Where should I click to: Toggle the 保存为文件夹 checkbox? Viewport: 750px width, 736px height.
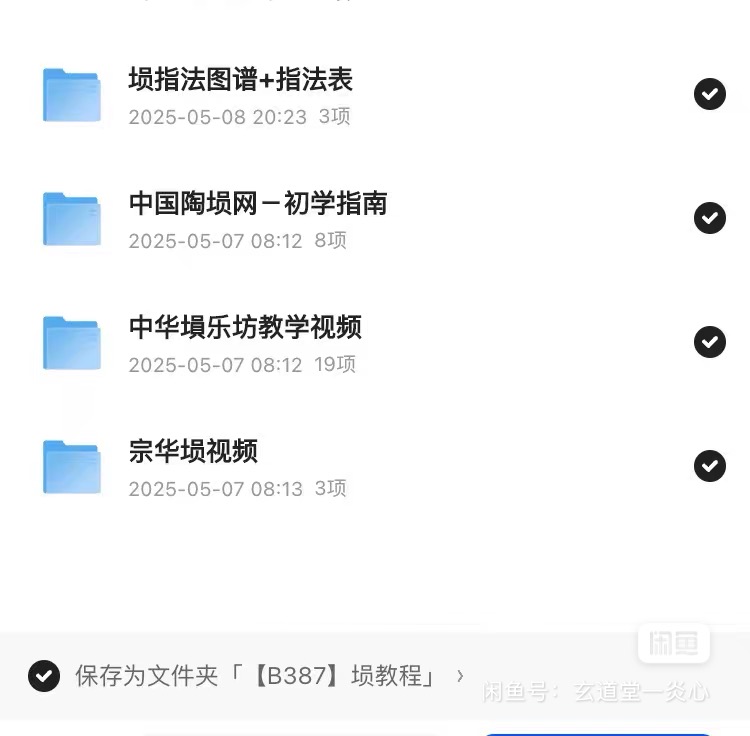(44, 676)
